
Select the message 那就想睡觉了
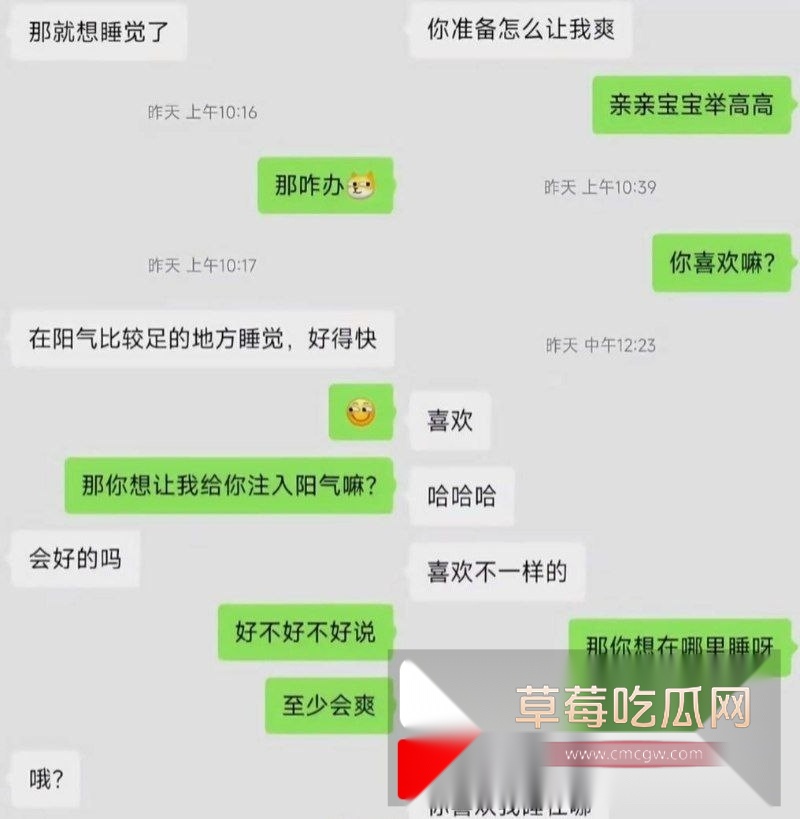tap(95, 34)
